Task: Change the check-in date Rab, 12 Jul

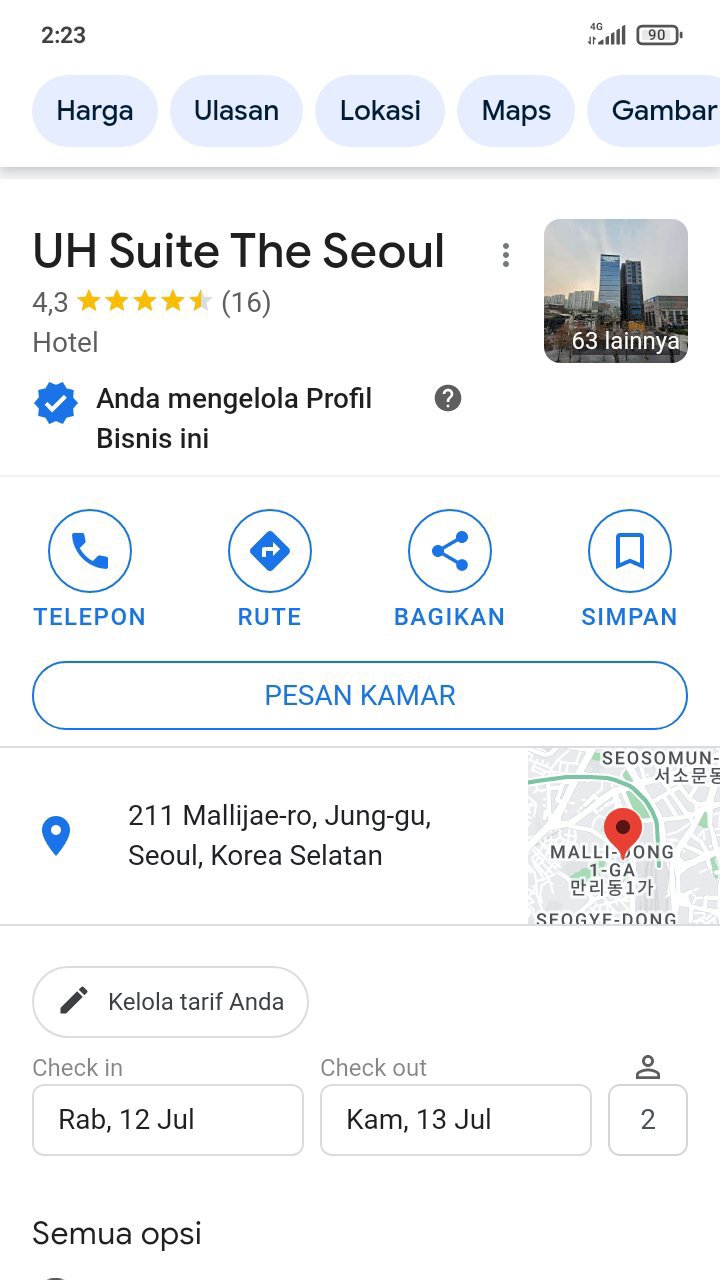Action: click(x=167, y=1119)
